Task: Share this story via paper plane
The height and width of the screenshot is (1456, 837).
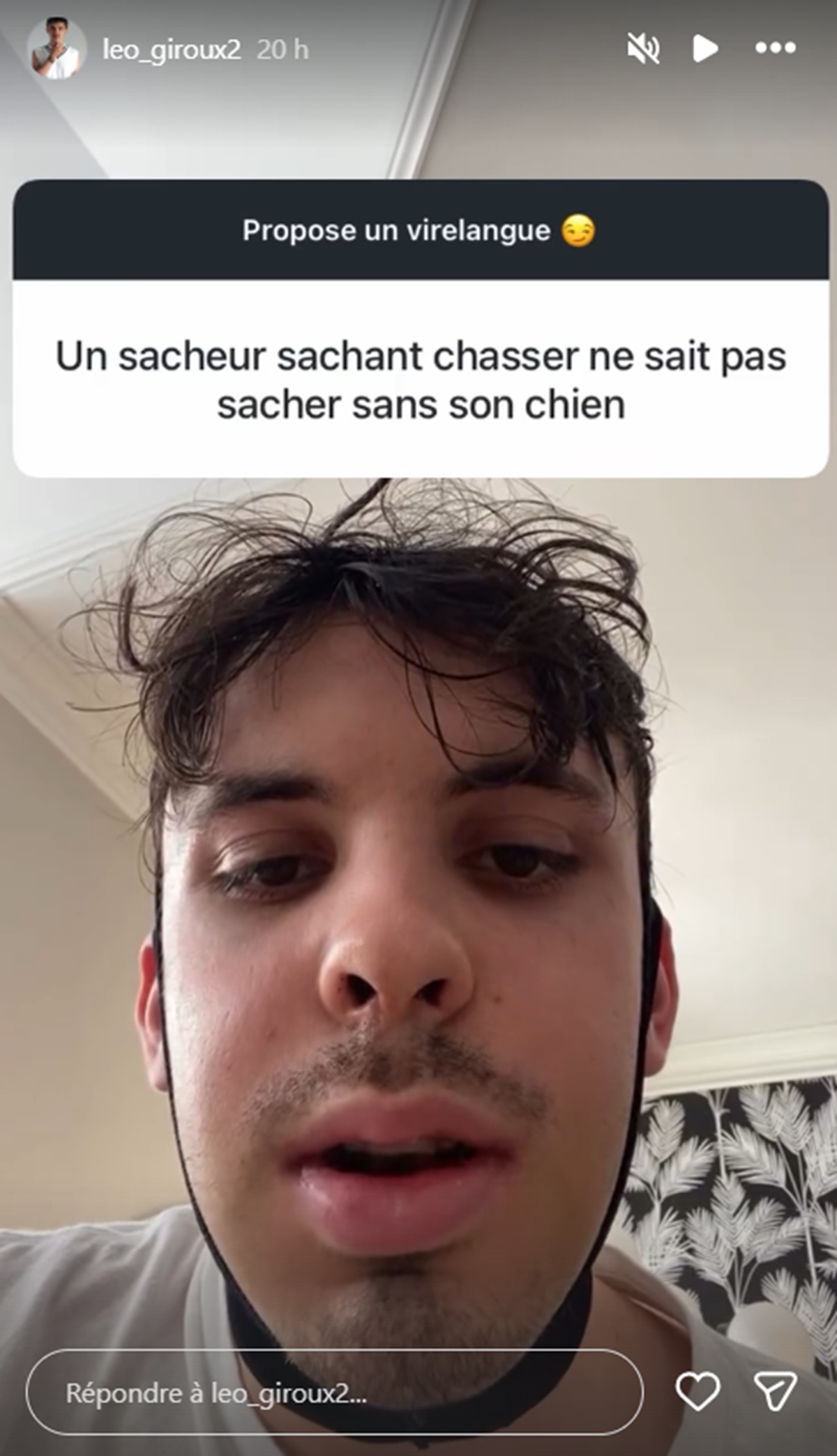Action: (775, 1390)
